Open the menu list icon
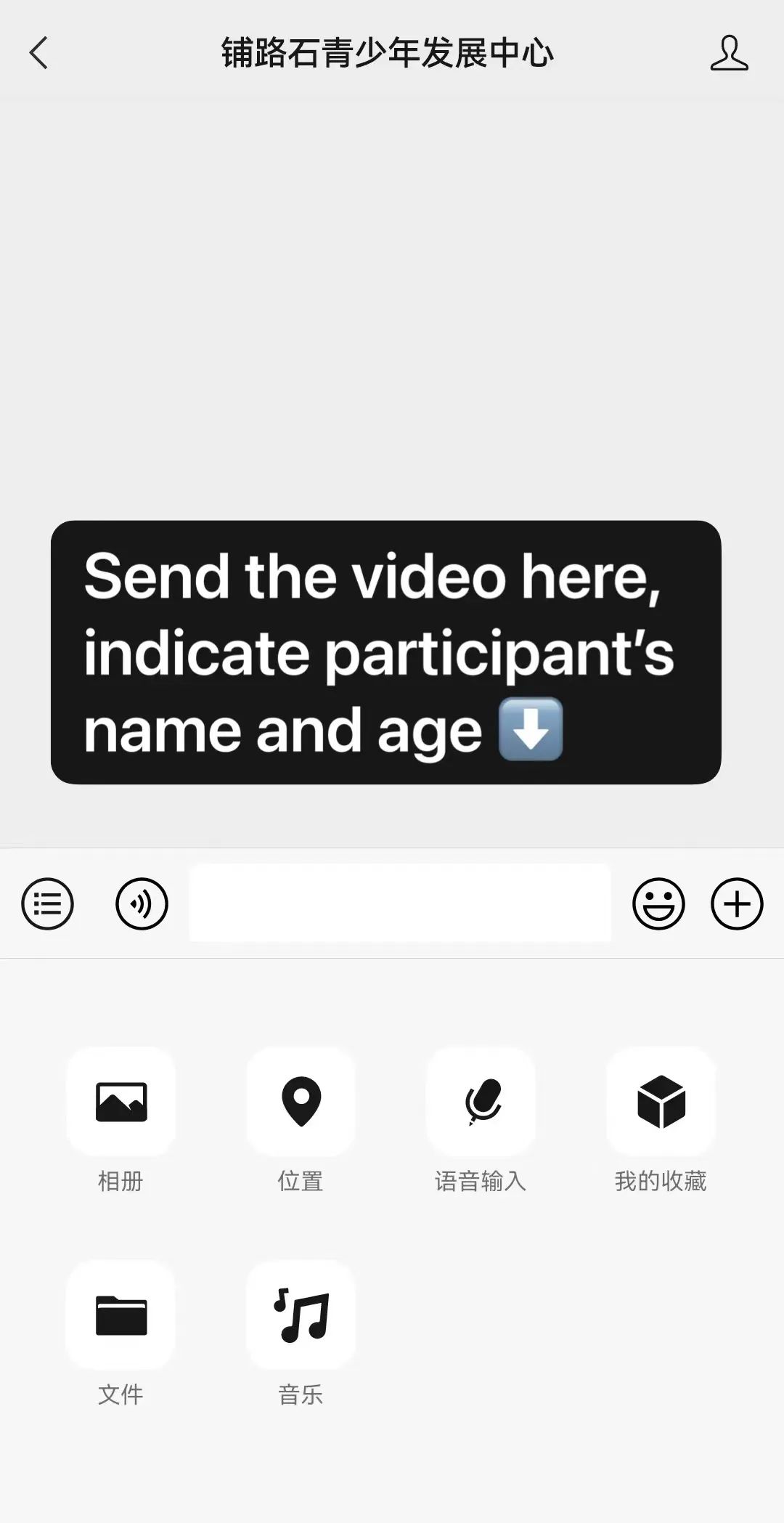This screenshot has width=784, height=1523. pos(48,903)
